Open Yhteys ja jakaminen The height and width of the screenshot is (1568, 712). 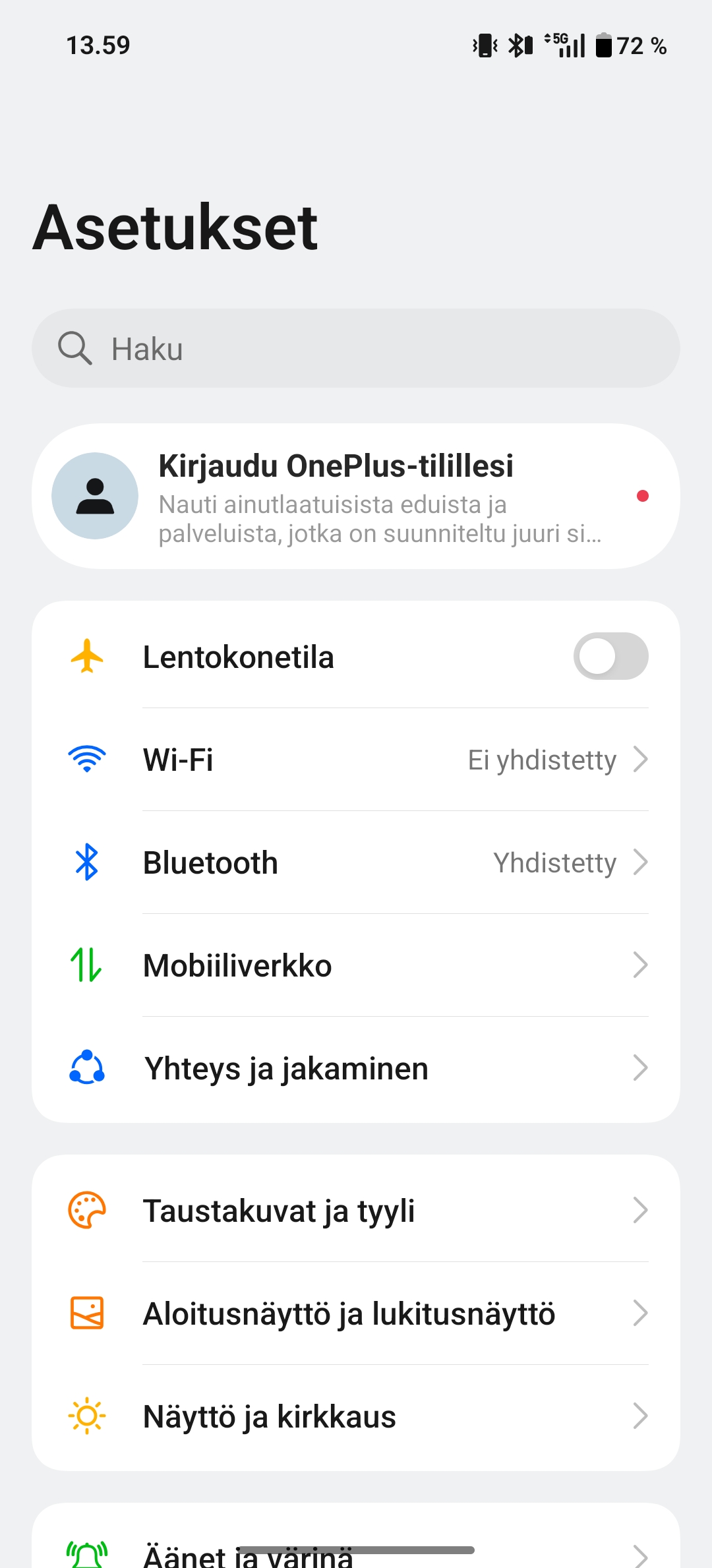(x=356, y=1068)
